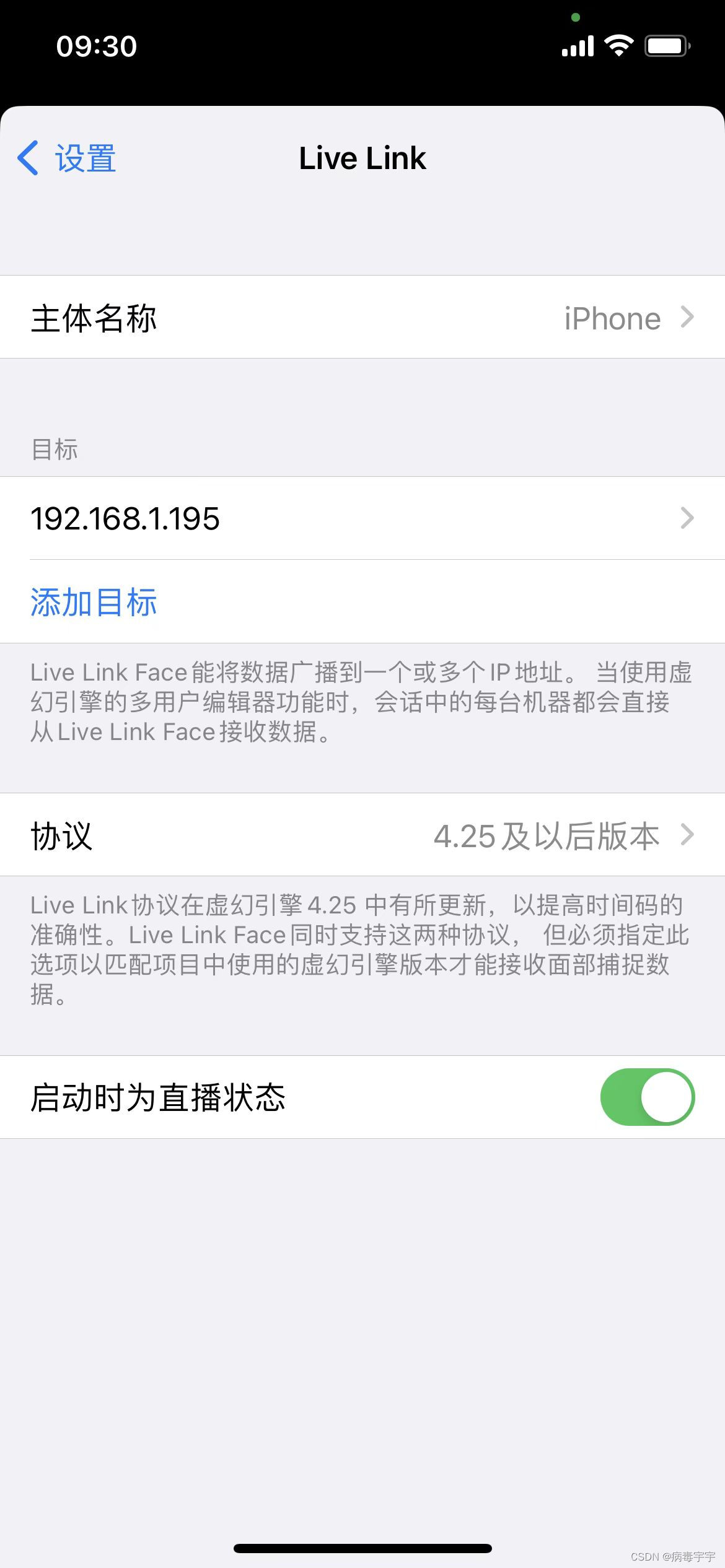
Task: Expand the 协议 version selection
Action: coord(362,835)
